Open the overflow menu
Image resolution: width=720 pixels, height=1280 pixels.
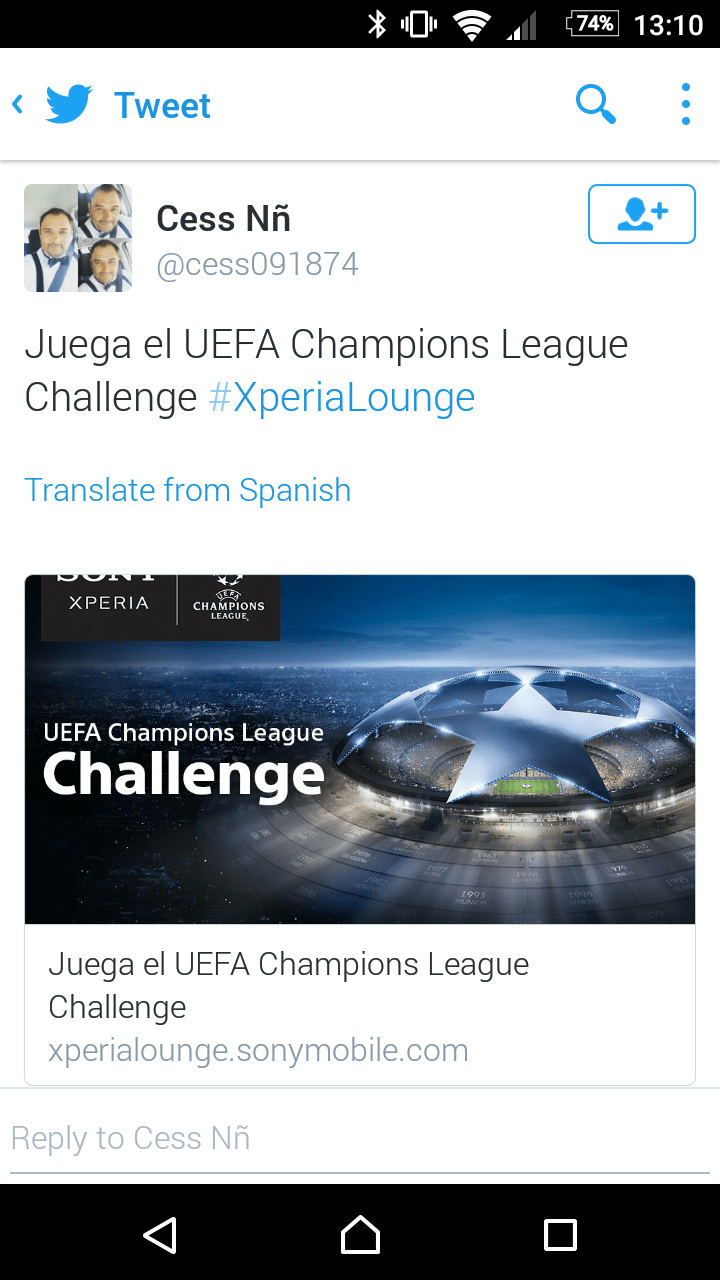(685, 104)
